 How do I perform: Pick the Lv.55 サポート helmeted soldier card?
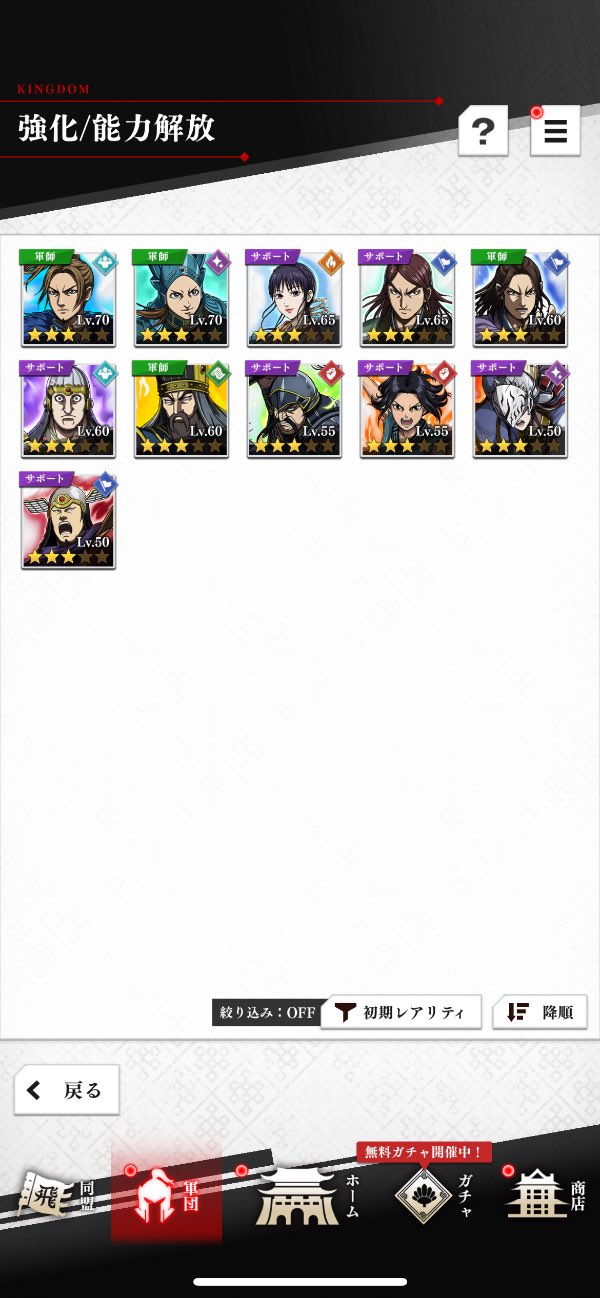[294, 409]
